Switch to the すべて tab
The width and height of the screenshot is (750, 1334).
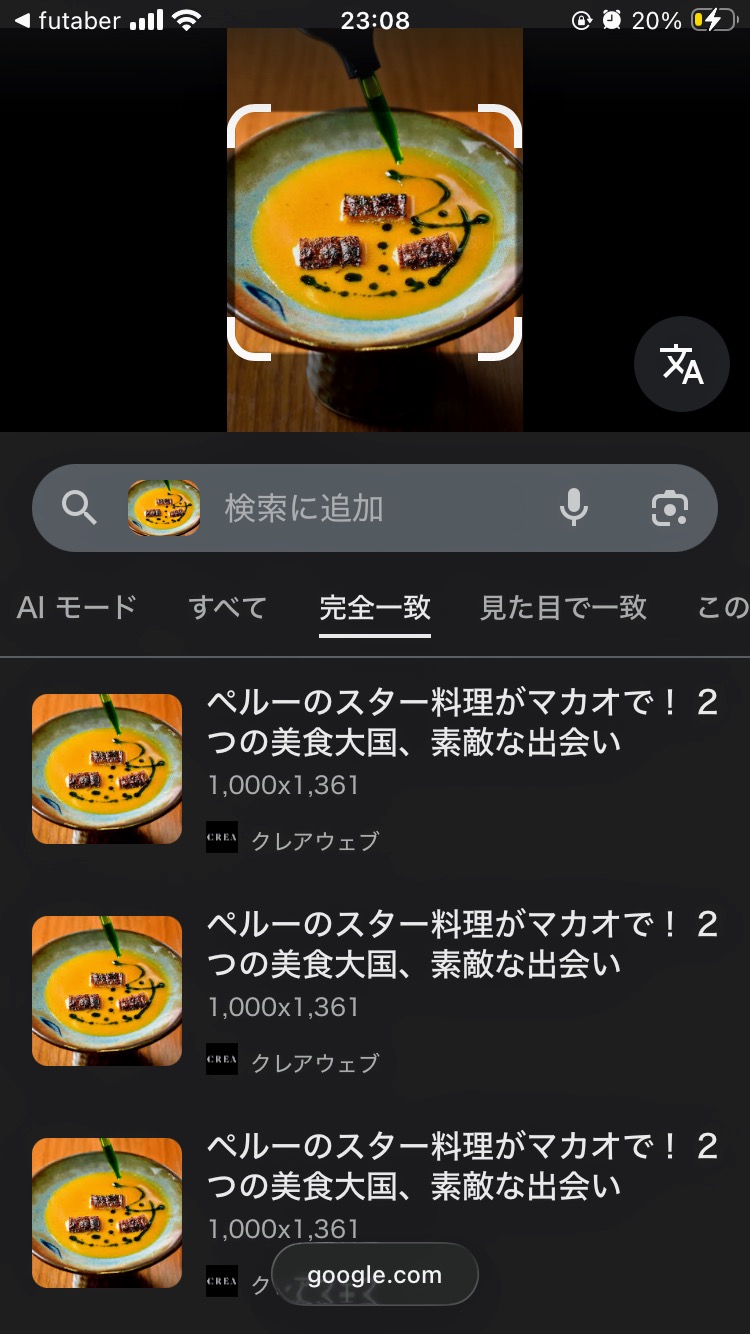(228, 607)
